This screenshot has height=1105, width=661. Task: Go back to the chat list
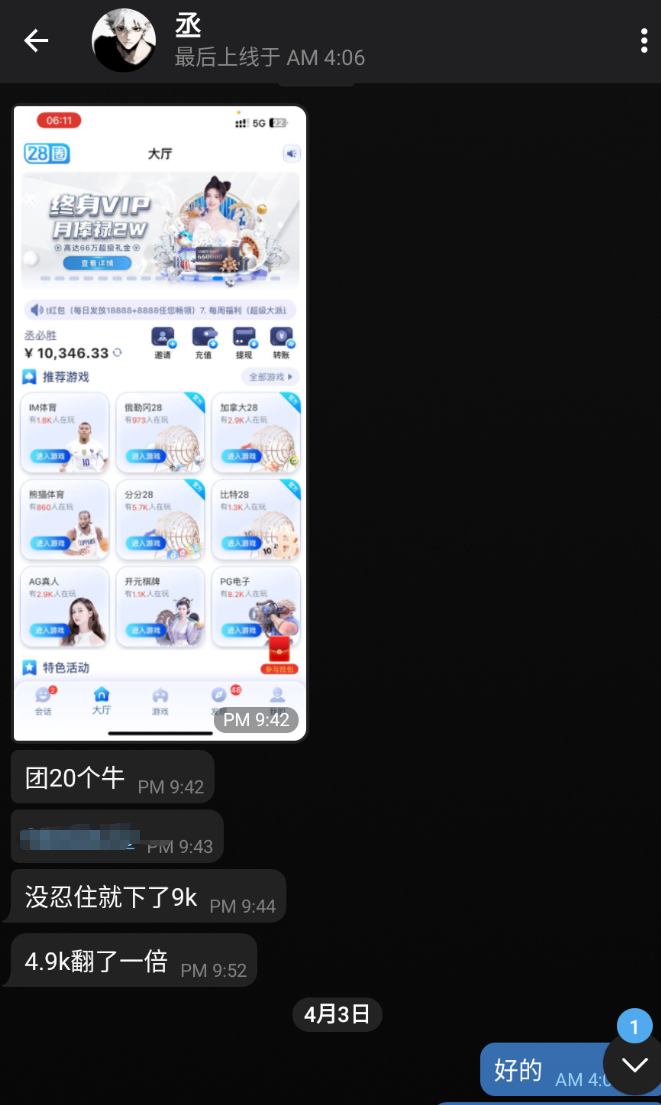36,41
